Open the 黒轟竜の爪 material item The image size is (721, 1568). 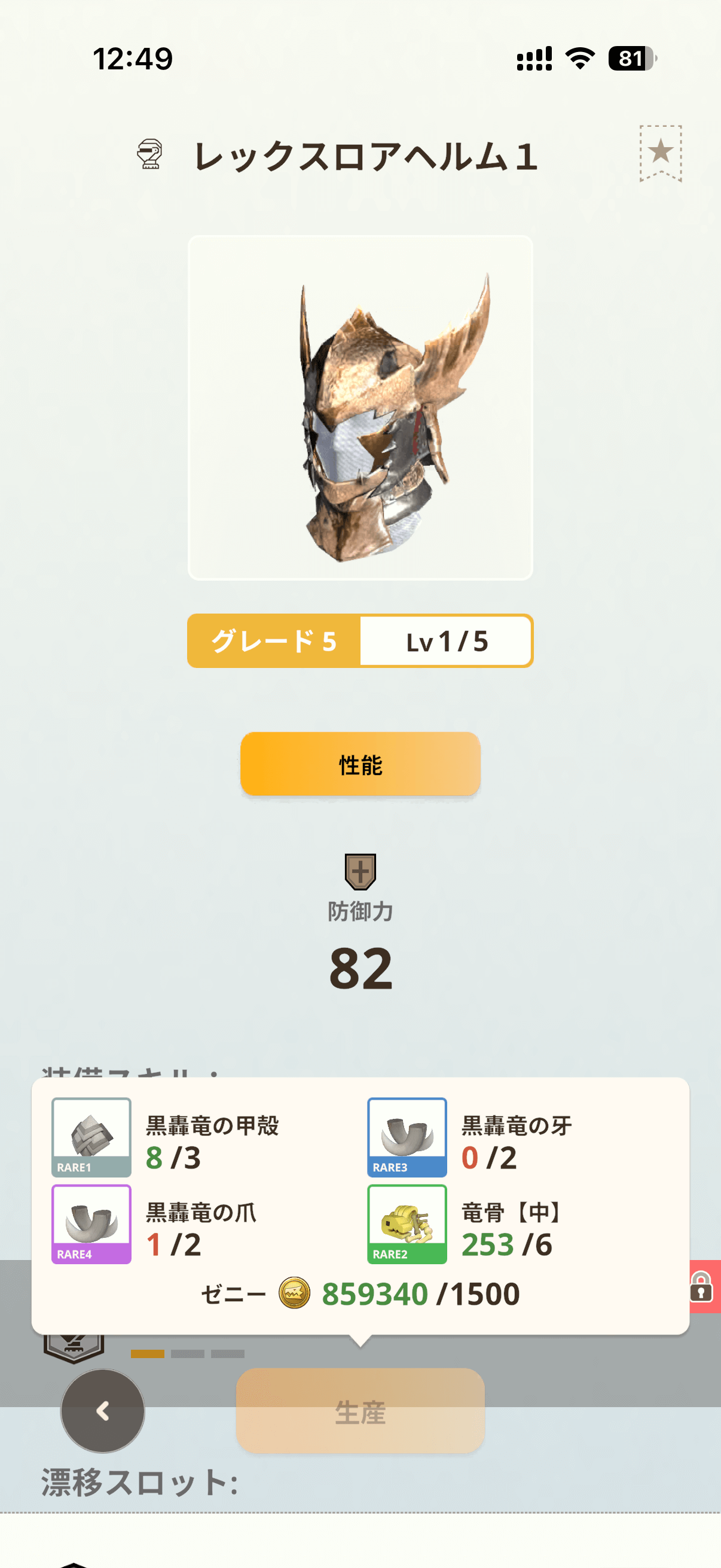point(91,1224)
